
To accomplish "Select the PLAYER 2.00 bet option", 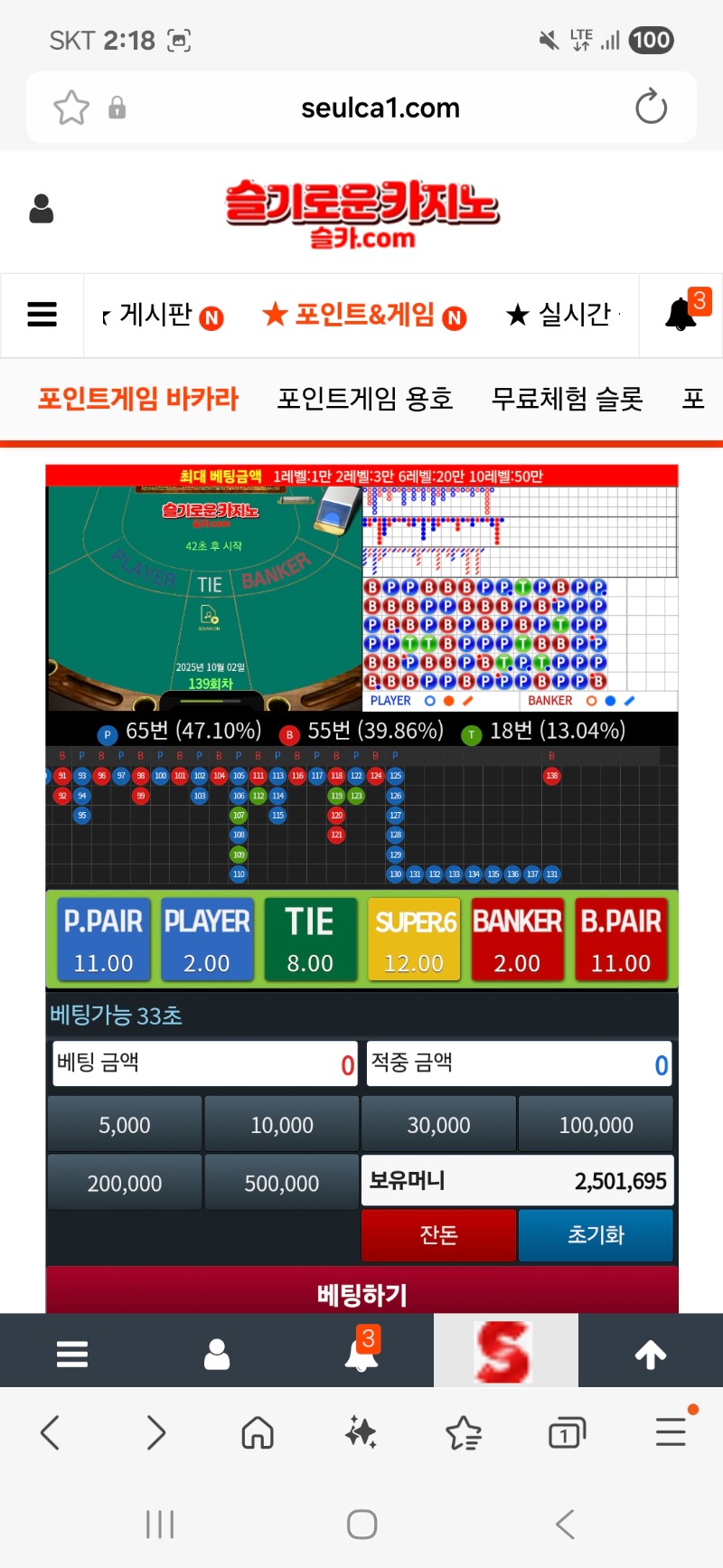I will 207,940.
